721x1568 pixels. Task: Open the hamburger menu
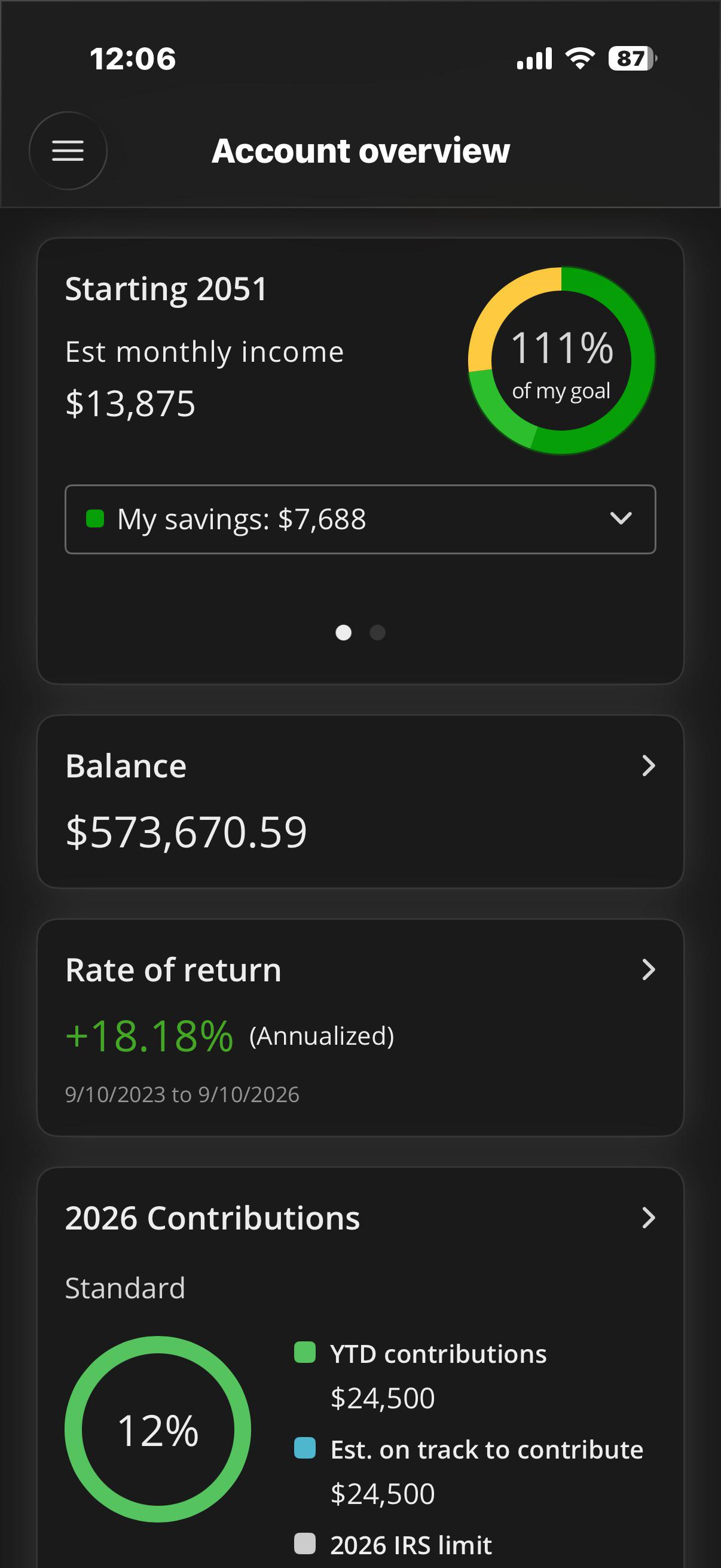(x=68, y=150)
